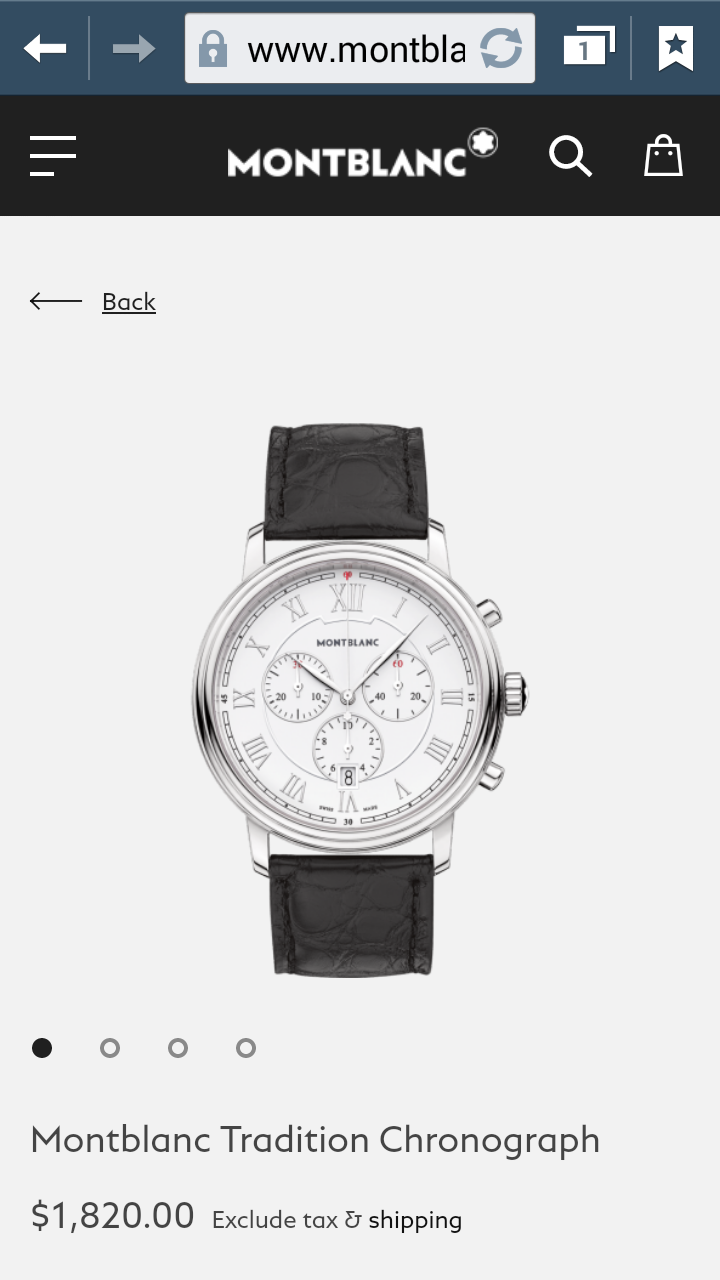
Task: Select the fourth image dot
Action: [246, 1048]
